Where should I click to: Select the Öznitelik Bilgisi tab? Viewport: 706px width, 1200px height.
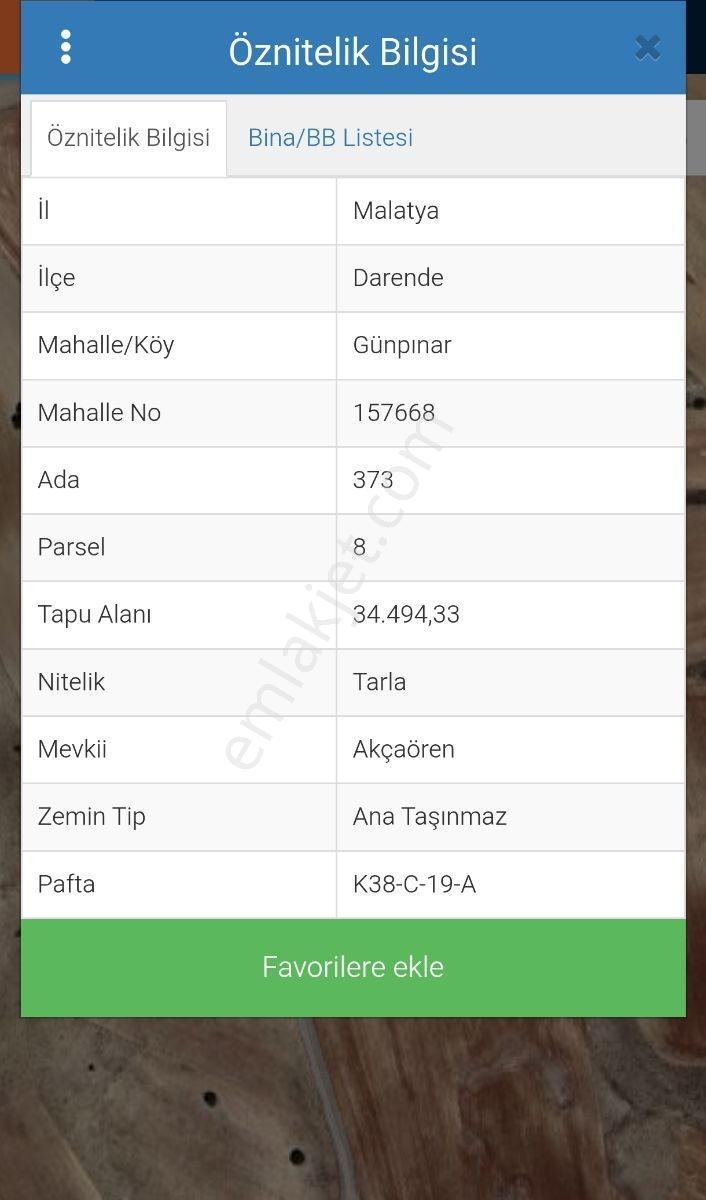[x=129, y=138]
